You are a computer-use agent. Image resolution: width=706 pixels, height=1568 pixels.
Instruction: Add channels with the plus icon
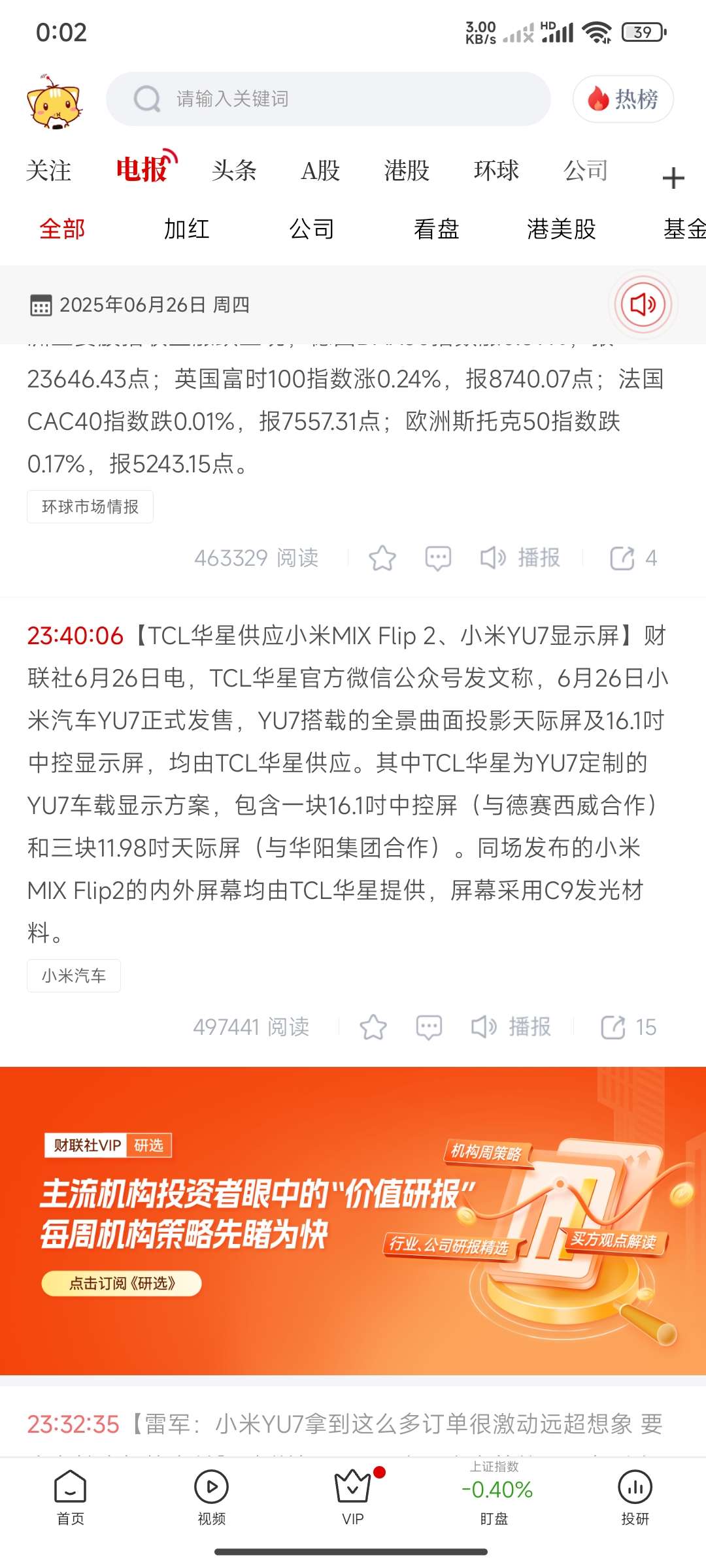(x=673, y=178)
